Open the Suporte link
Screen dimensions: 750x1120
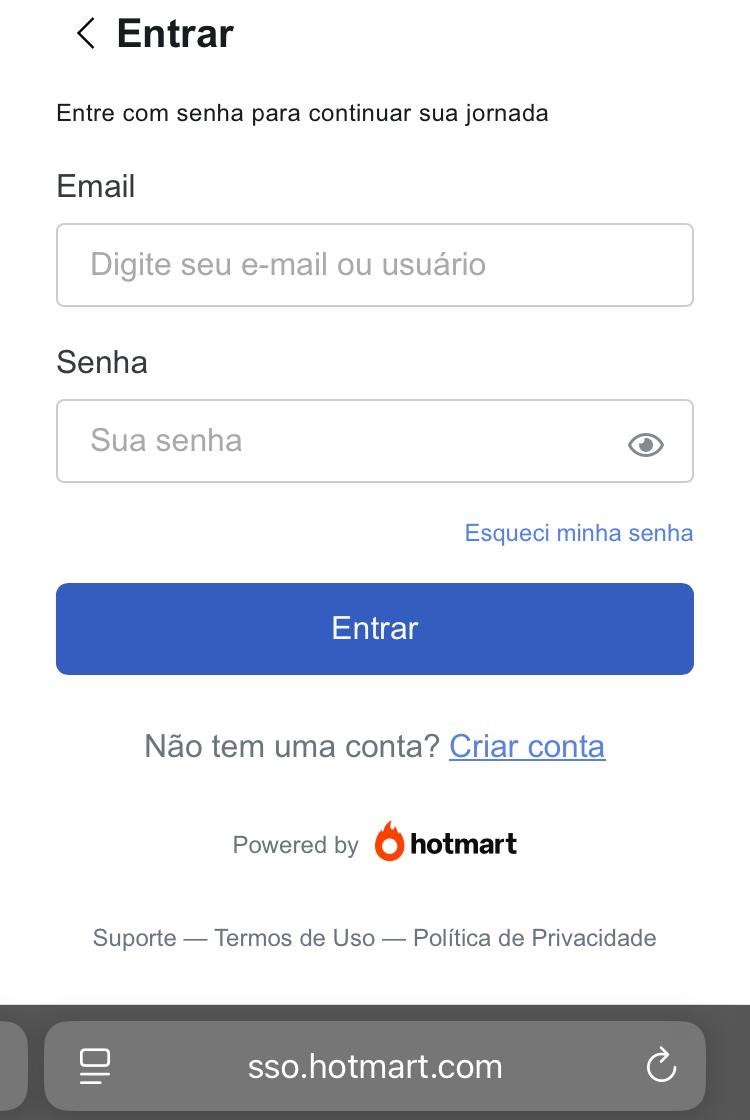(134, 938)
